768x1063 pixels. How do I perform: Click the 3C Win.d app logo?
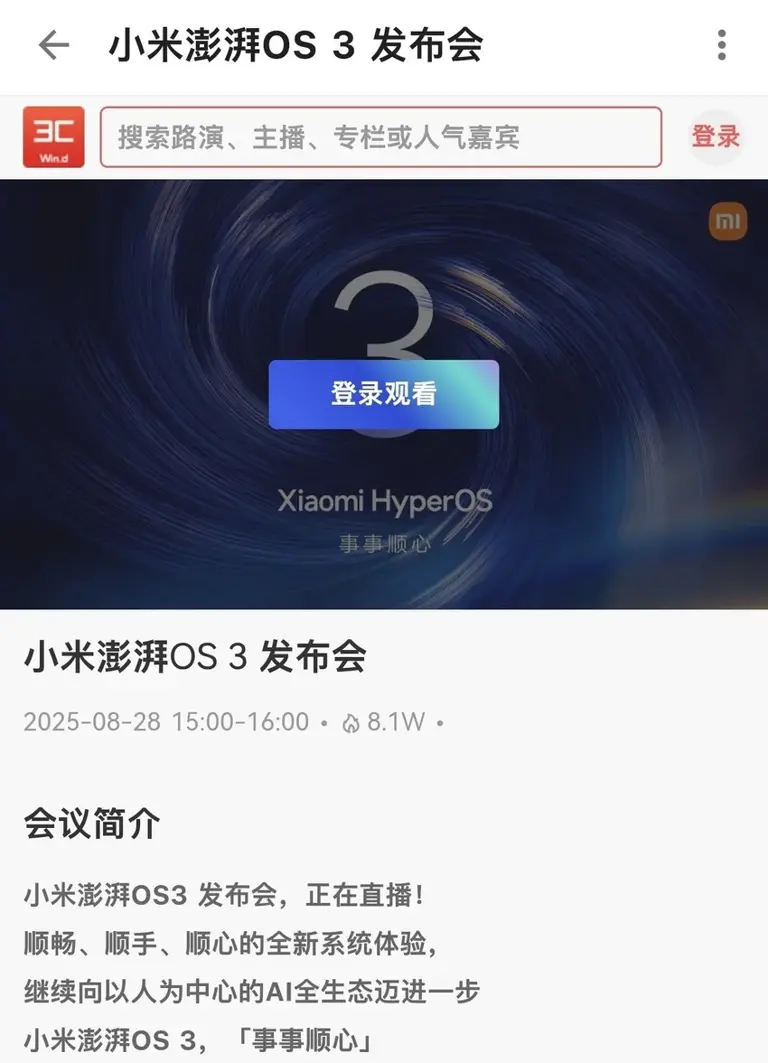click(53, 137)
